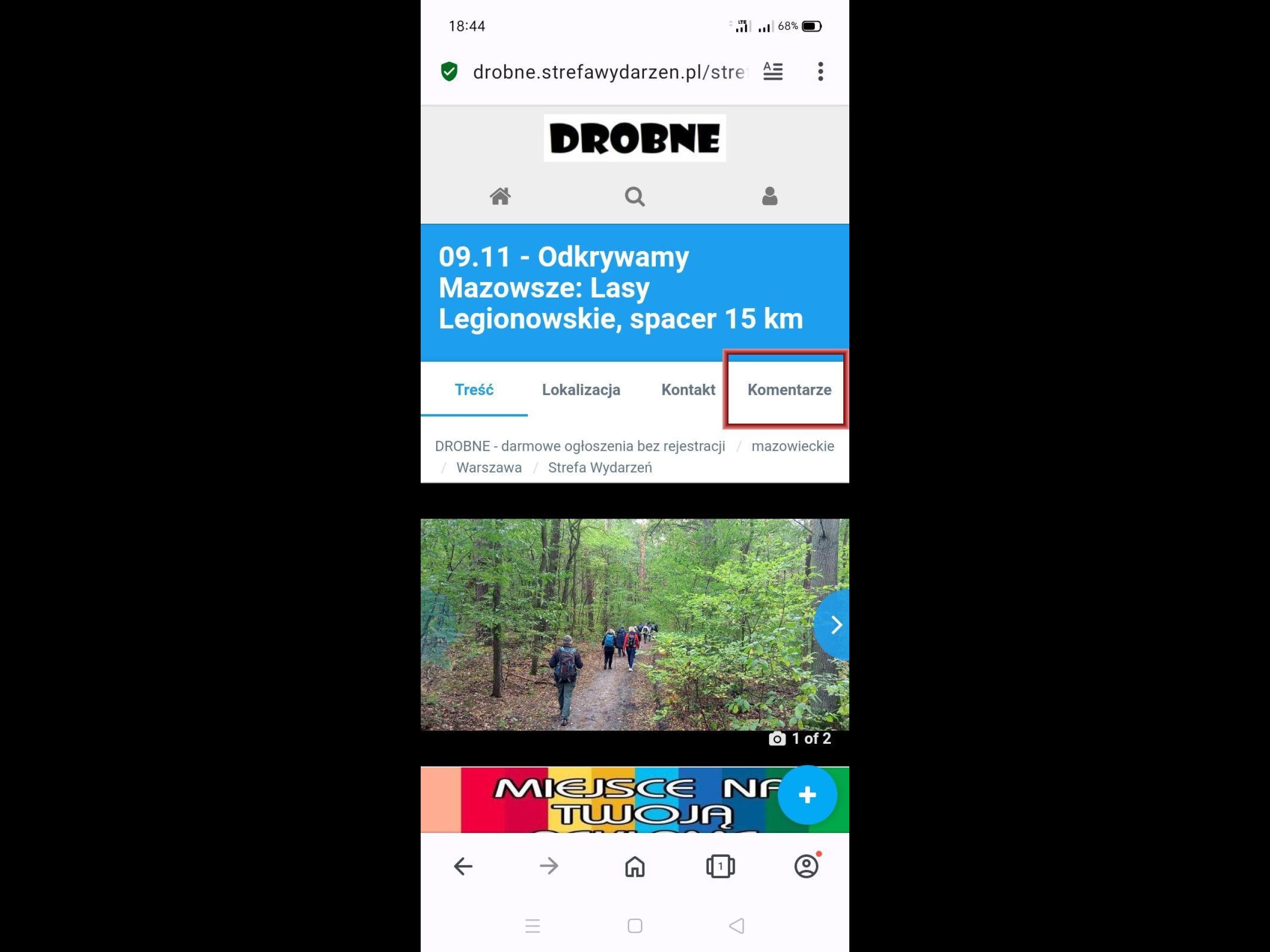1270x952 pixels.
Task: Enable reader mode from address bar
Action: [x=772, y=72]
